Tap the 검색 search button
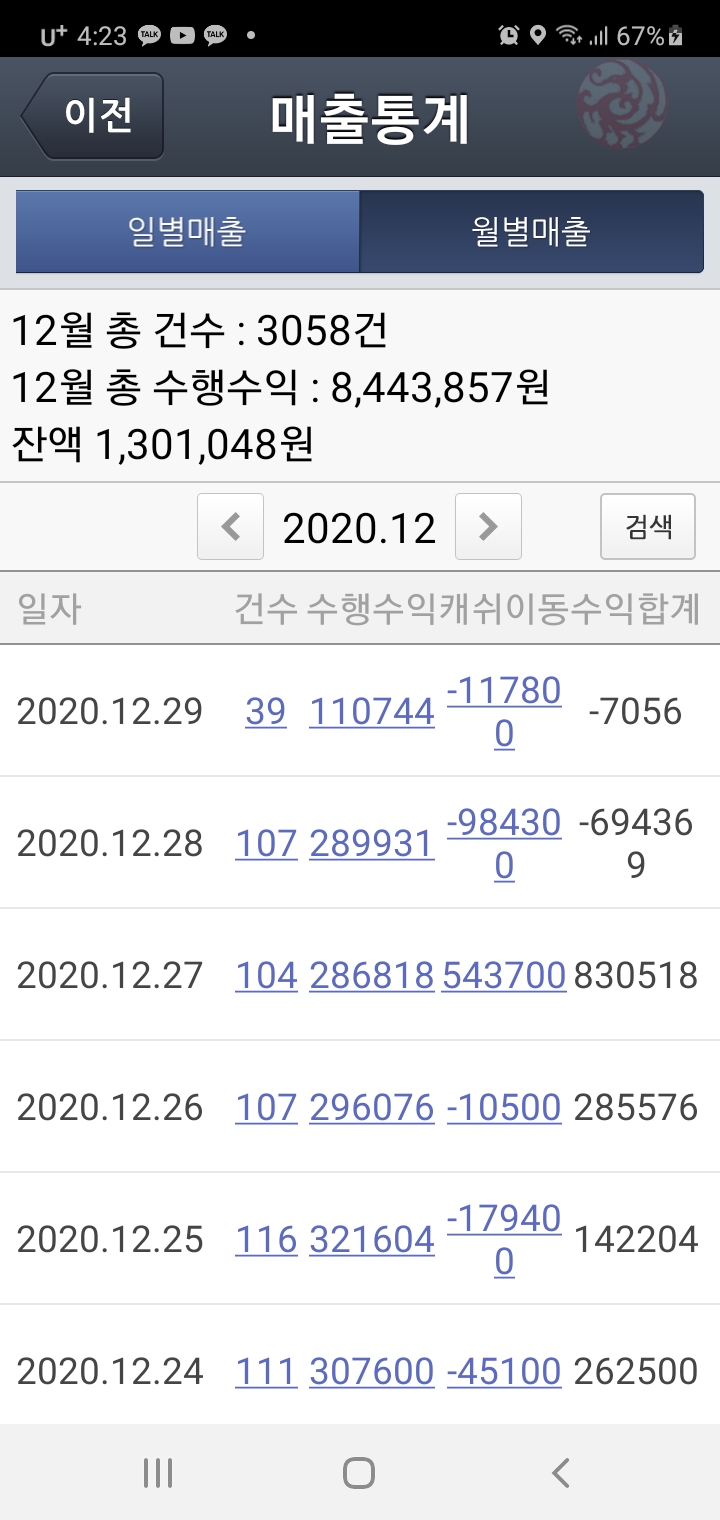The width and height of the screenshot is (720, 1520). [648, 526]
